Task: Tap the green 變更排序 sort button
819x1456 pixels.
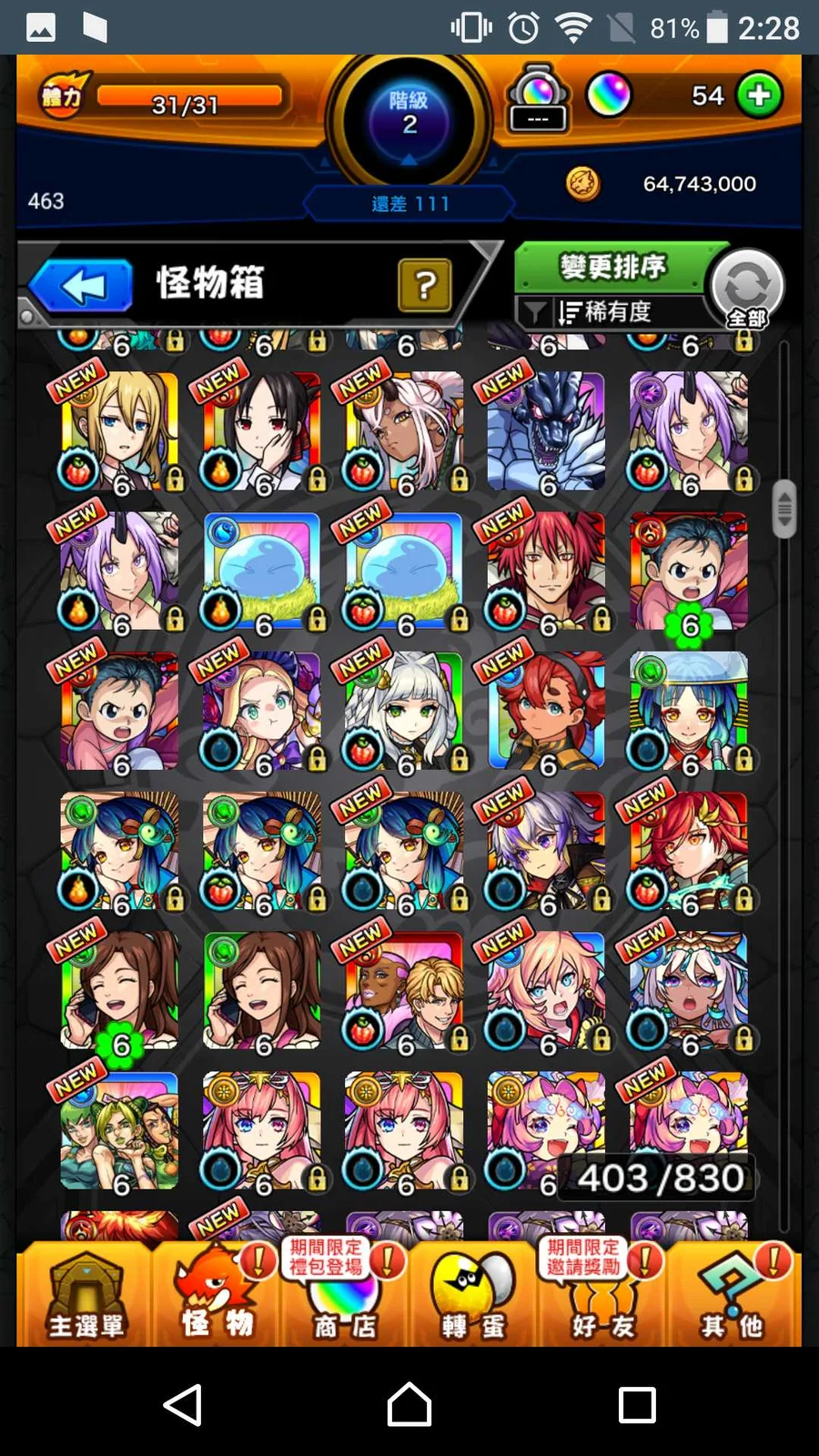Action: click(612, 268)
